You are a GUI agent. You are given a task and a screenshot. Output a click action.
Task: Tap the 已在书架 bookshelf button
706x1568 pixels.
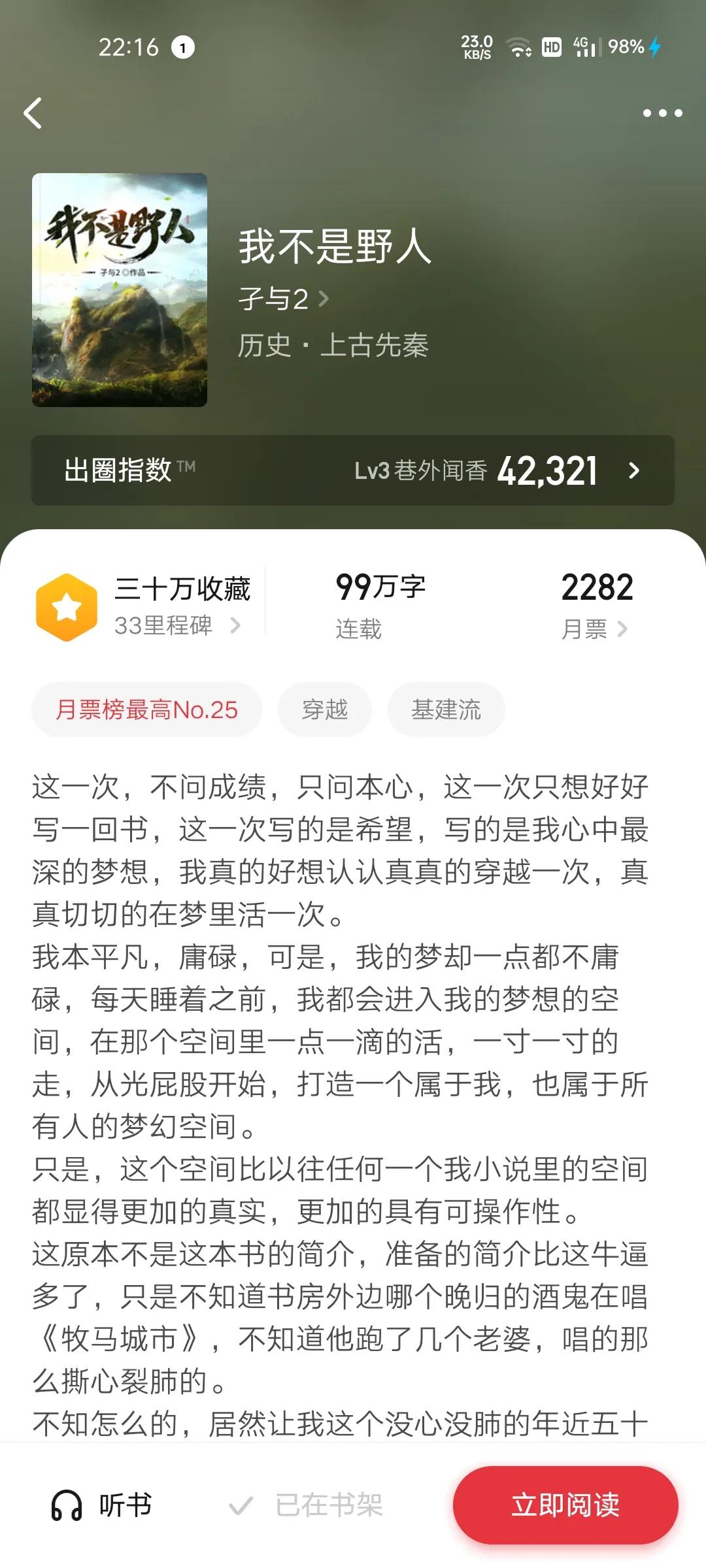pyautogui.click(x=306, y=1506)
